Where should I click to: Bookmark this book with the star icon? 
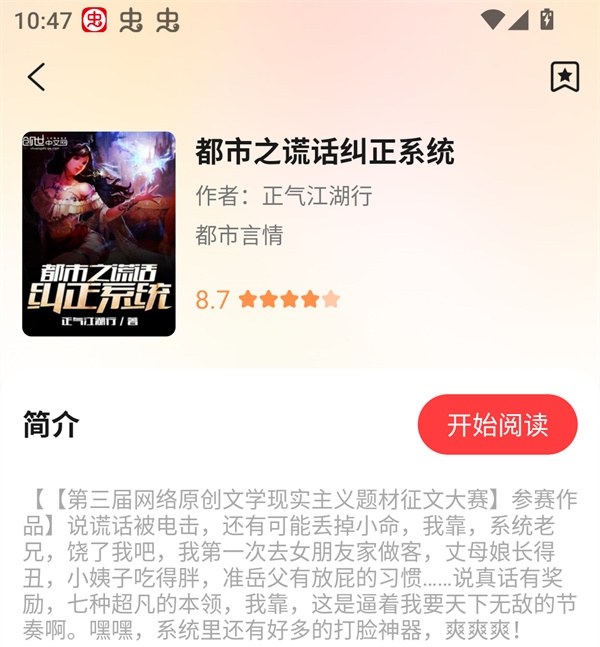tap(564, 77)
